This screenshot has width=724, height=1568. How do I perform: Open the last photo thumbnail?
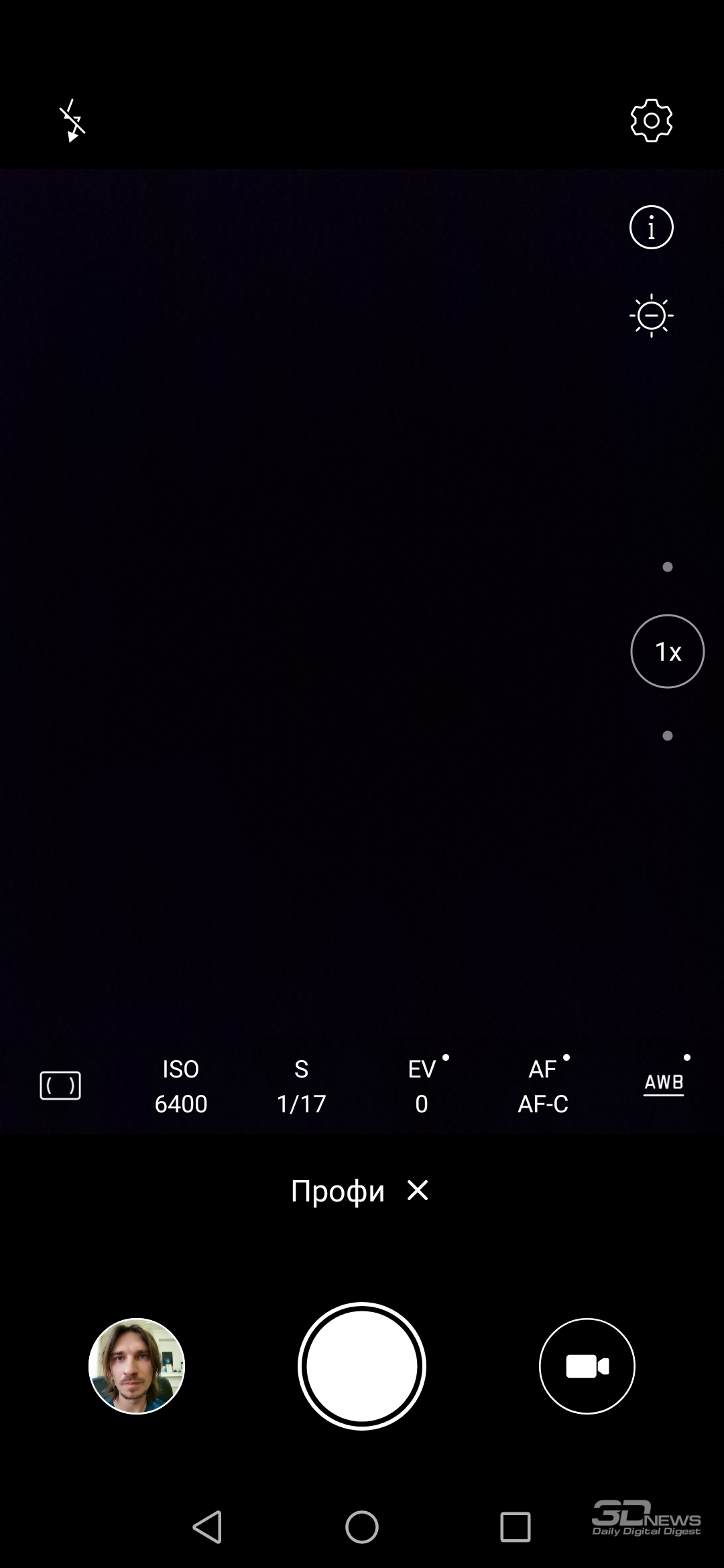137,1366
